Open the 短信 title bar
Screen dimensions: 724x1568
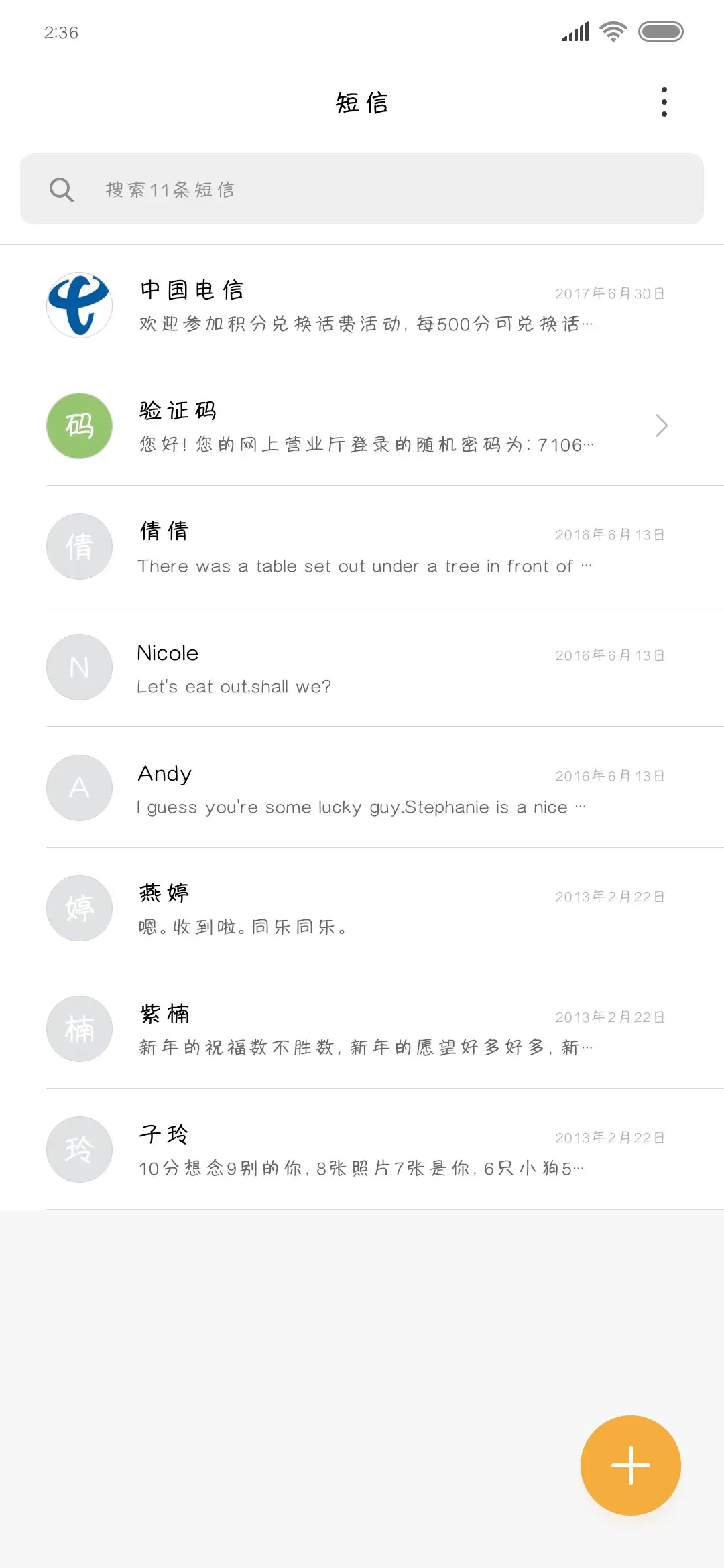click(x=362, y=102)
